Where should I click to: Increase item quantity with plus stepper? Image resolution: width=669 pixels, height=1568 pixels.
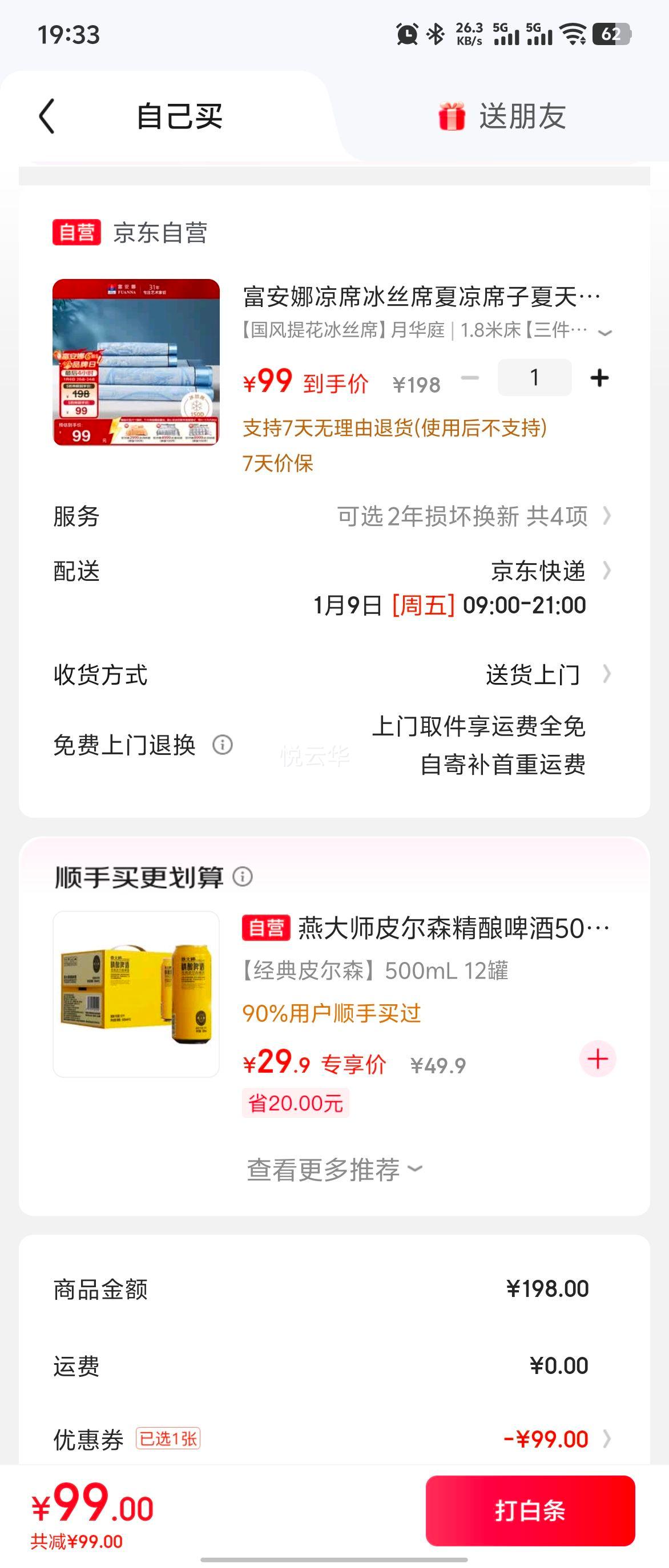pos(598,377)
